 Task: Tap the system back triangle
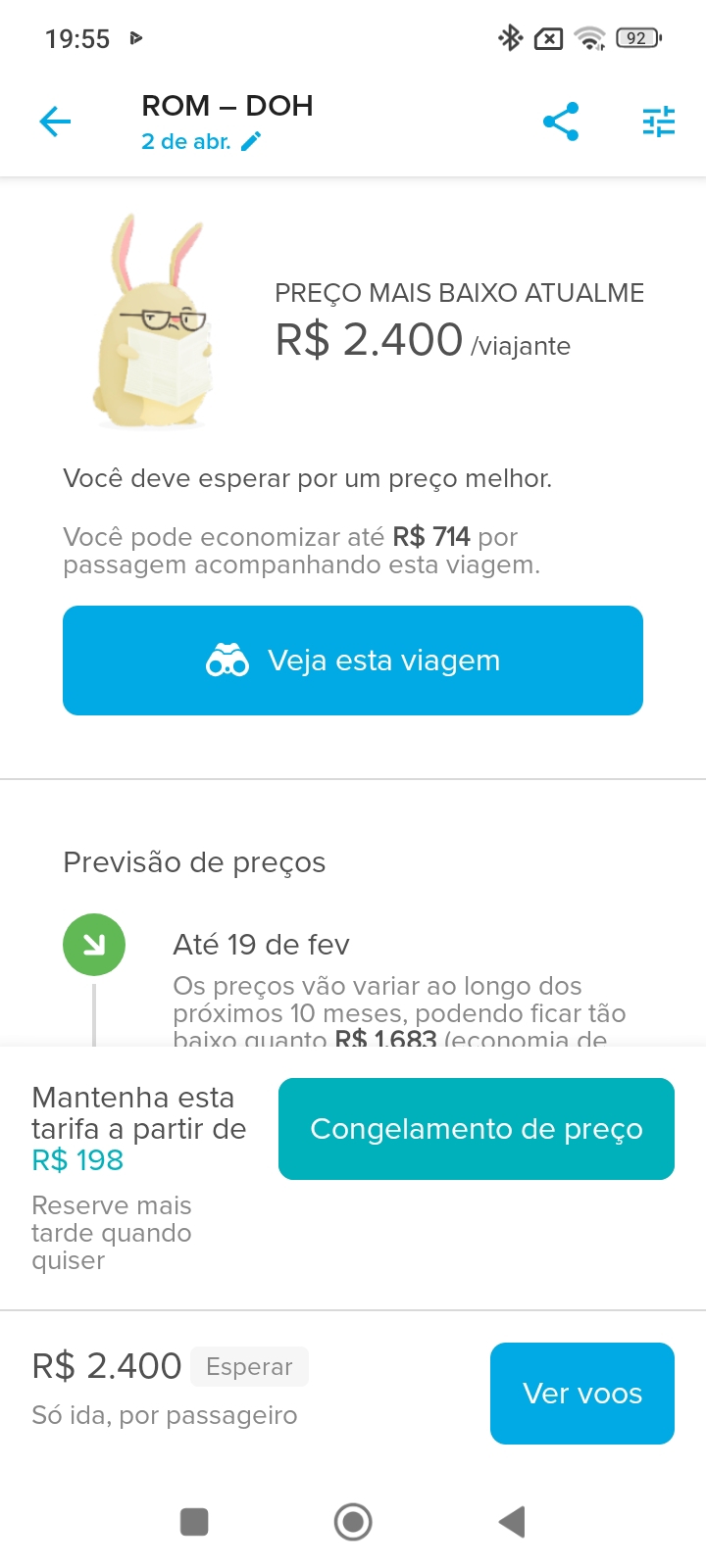coord(512,1522)
